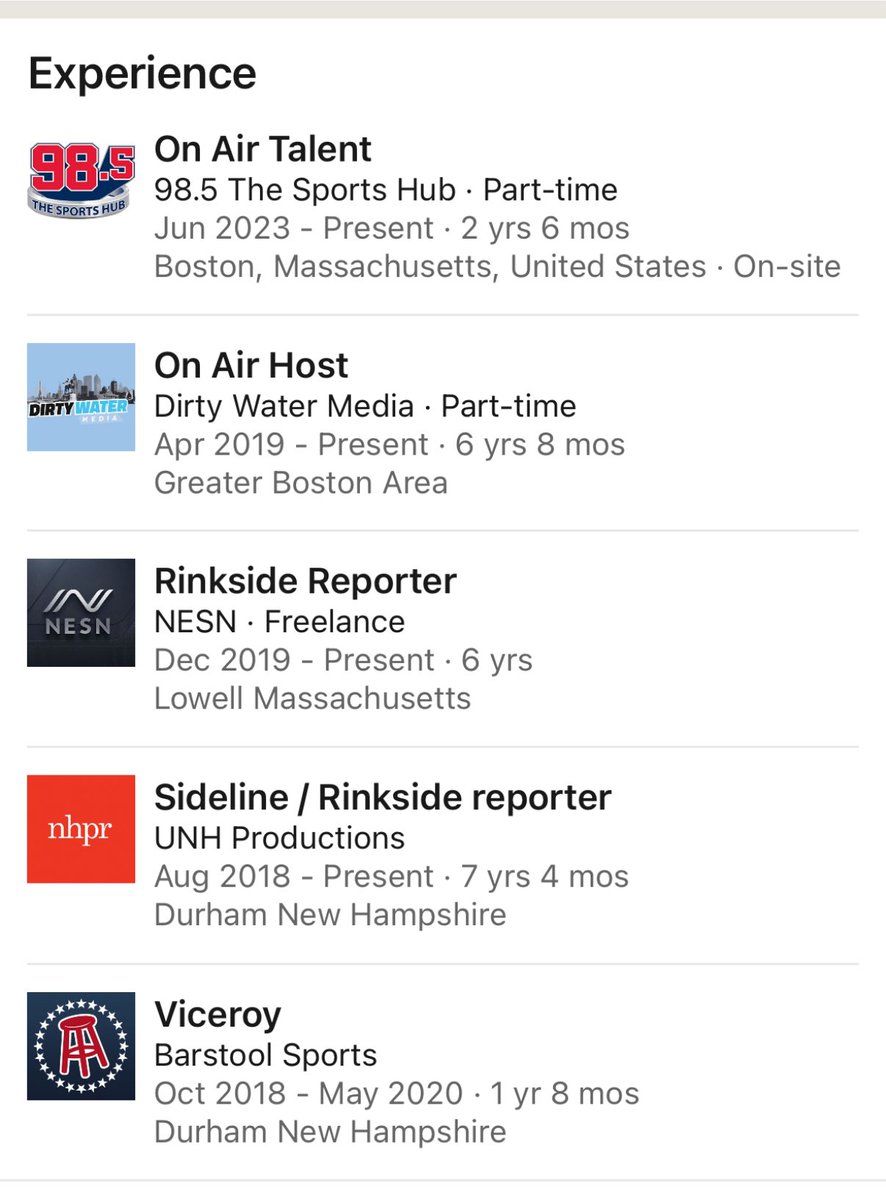View the Dirty Water Media On Air Host role
This screenshot has width=886, height=1200.
251,366
